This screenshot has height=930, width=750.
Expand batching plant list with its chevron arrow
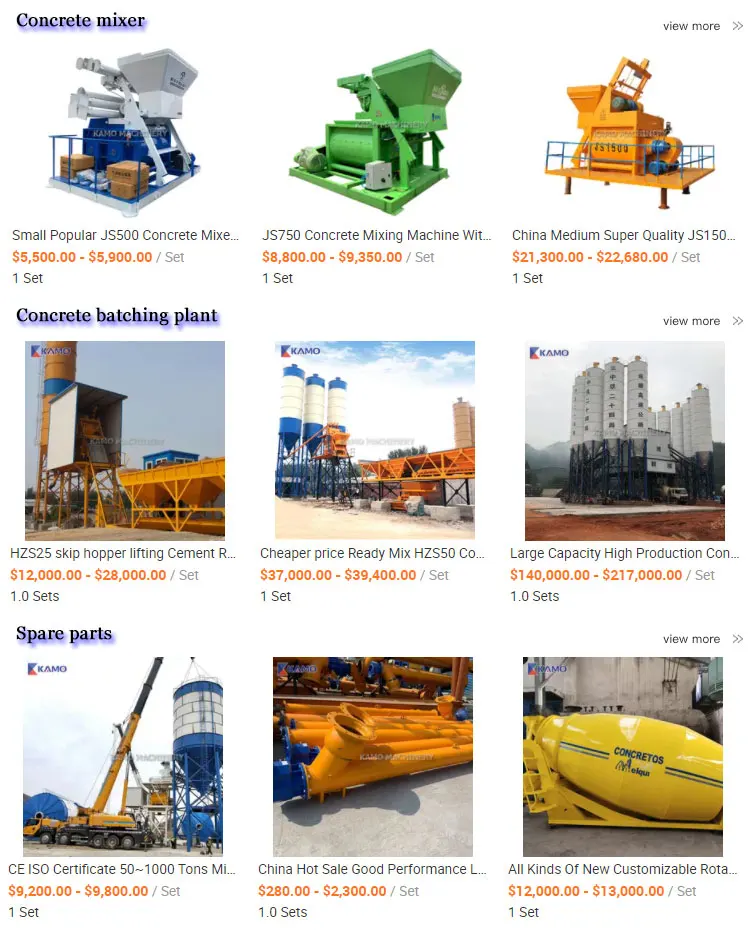click(x=738, y=321)
